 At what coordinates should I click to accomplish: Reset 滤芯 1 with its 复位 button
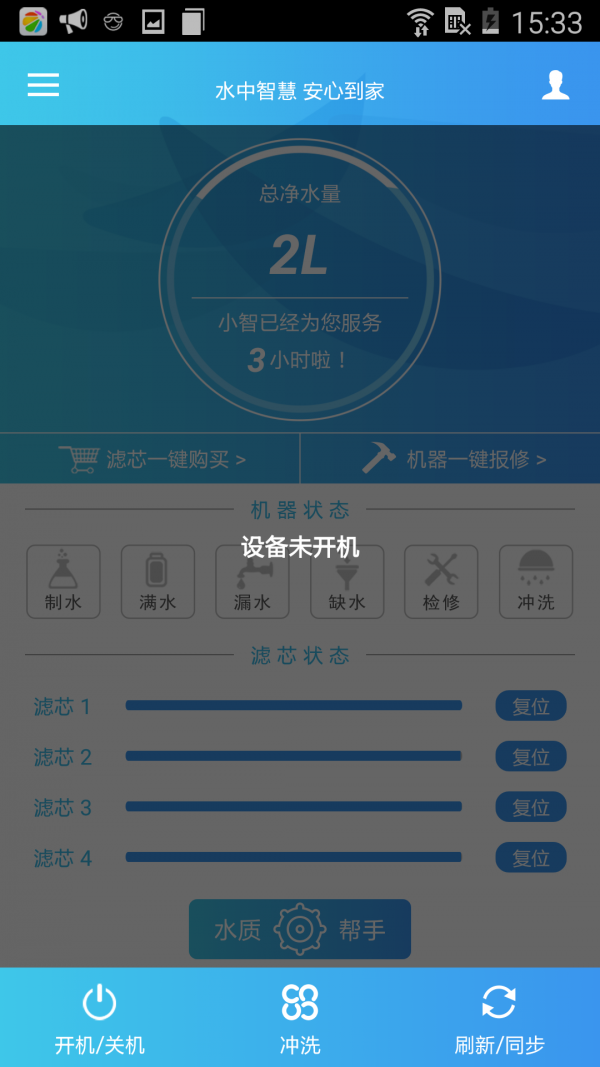pyautogui.click(x=531, y=706)
